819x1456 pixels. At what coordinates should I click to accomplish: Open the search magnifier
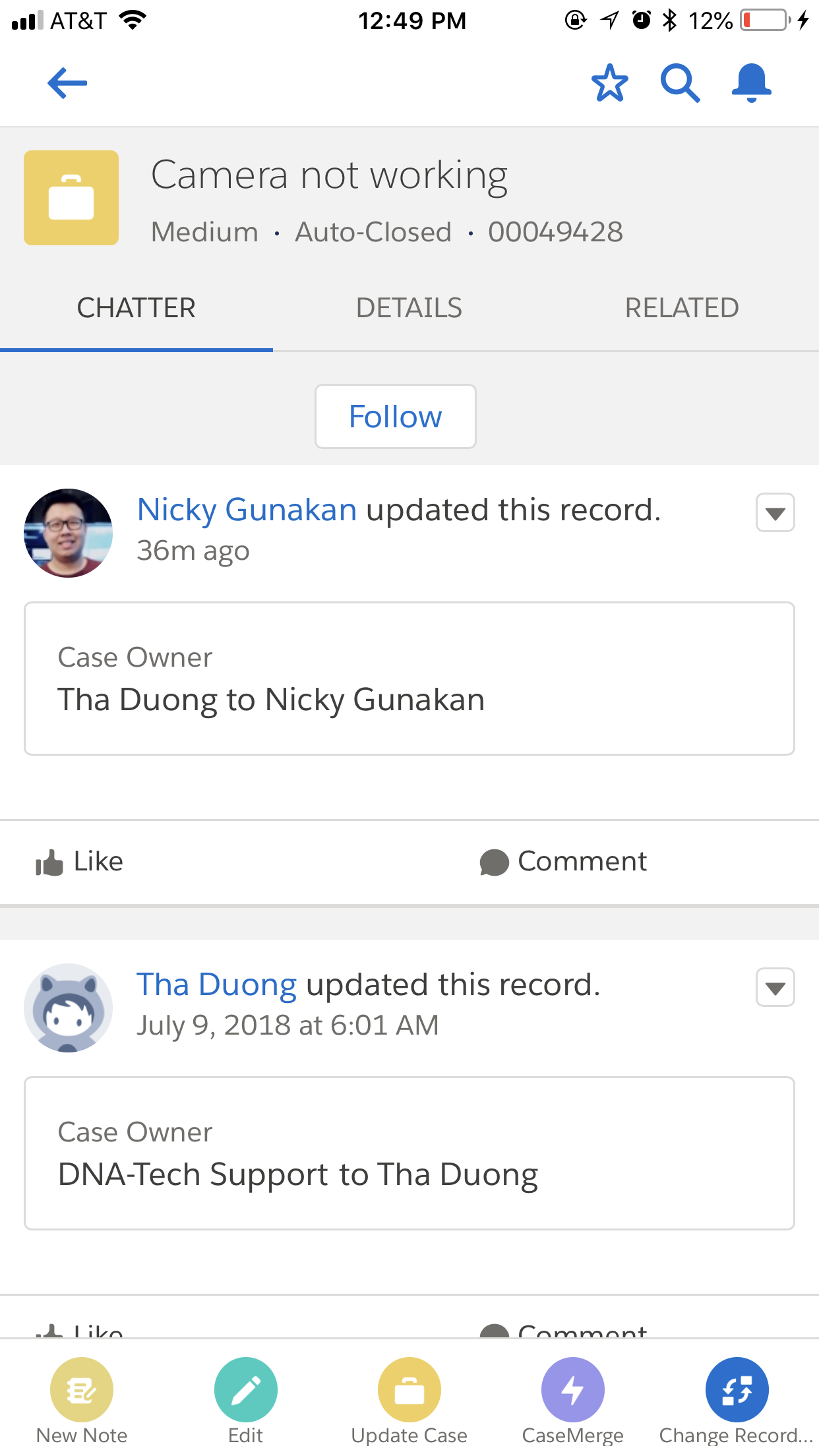[680, 83]
